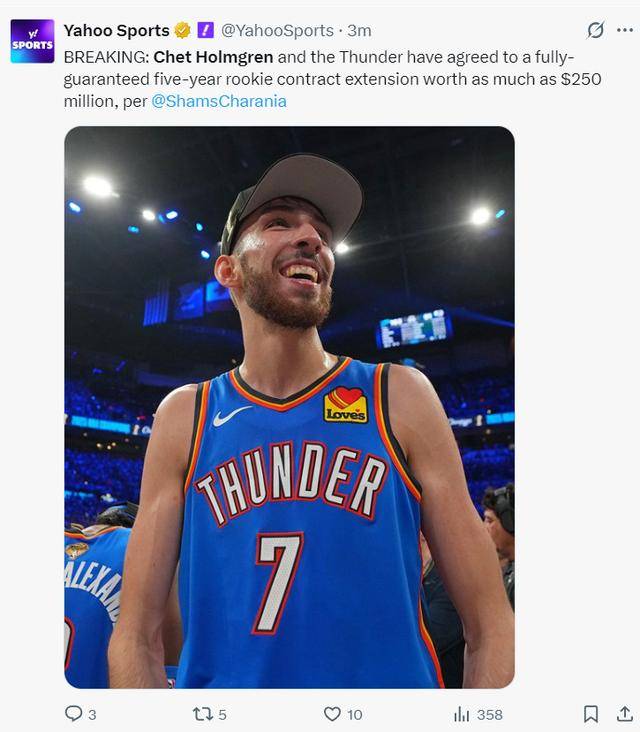Image resolution: width=640 pixels, height=732 pixels.
Task: Open the Grok icon on the post
Action: tap(595, 30)
